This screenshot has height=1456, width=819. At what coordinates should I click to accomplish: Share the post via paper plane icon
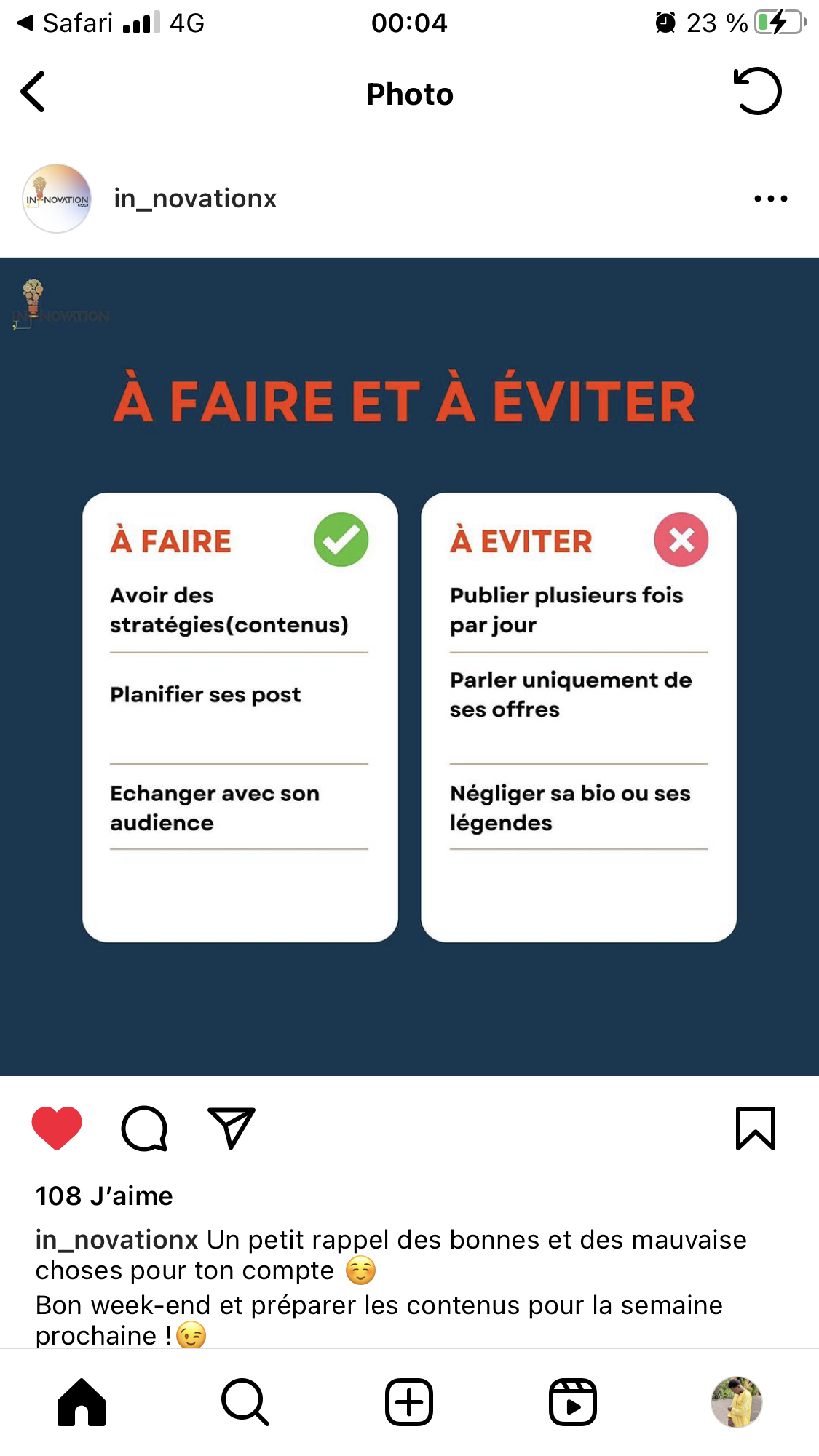click(232, 1128)
